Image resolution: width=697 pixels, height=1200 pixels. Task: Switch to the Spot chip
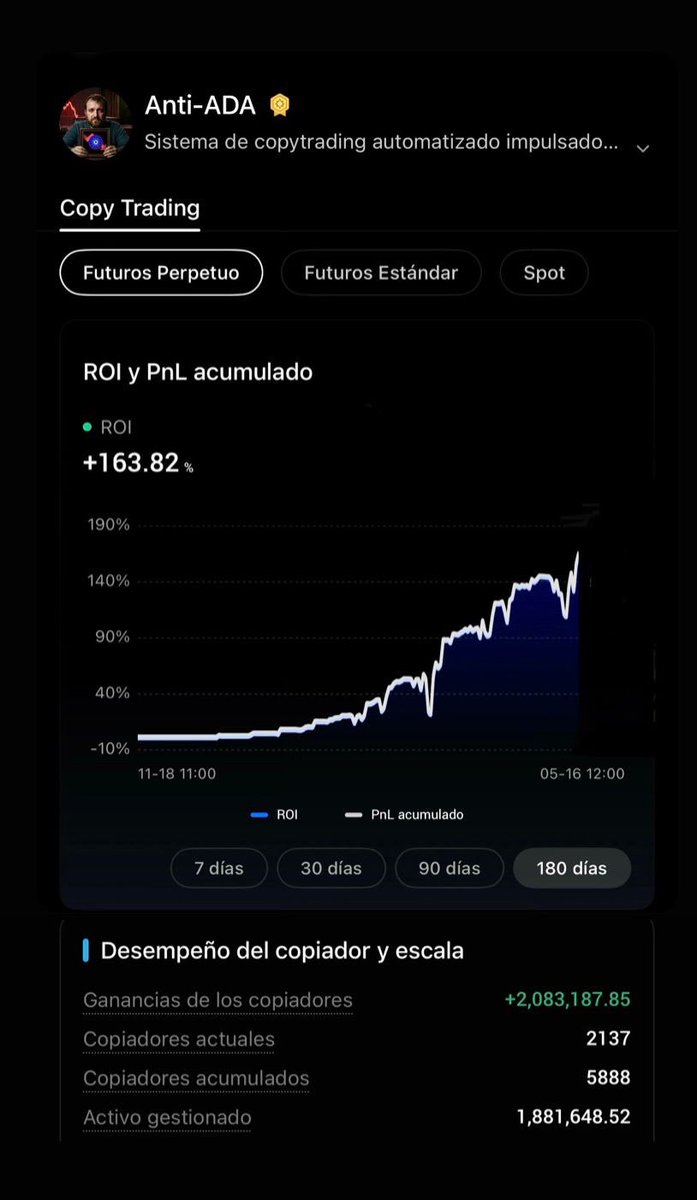tap(544, 272)
